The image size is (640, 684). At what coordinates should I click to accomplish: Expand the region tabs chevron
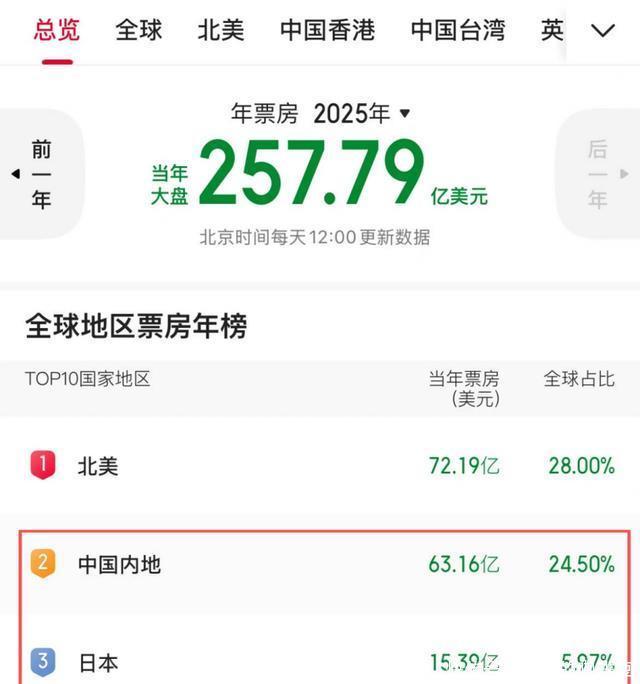click(603, 31)
